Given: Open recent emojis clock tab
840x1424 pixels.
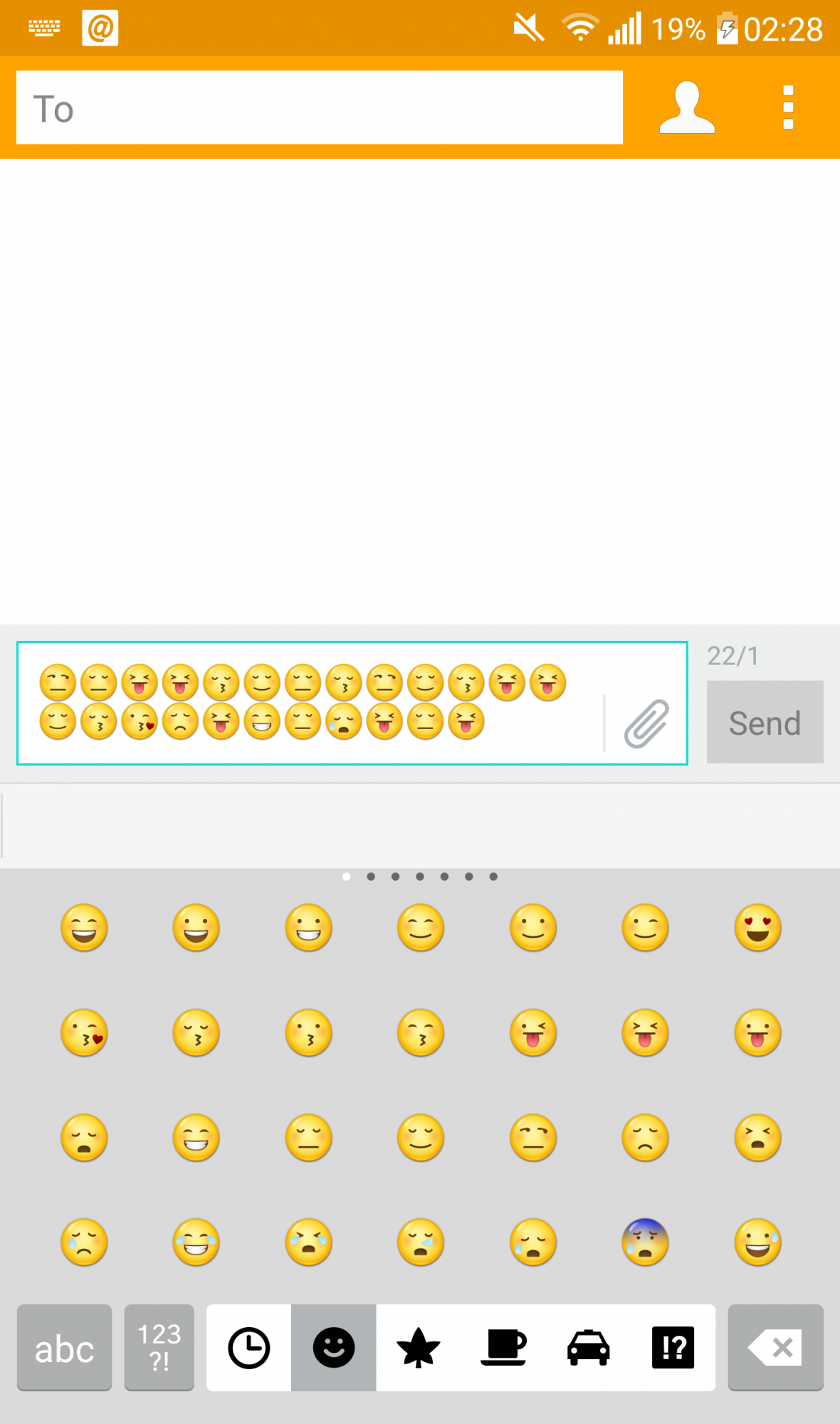Looking at the screenshot, I should pyautogui.click(x=248, y=1348).
